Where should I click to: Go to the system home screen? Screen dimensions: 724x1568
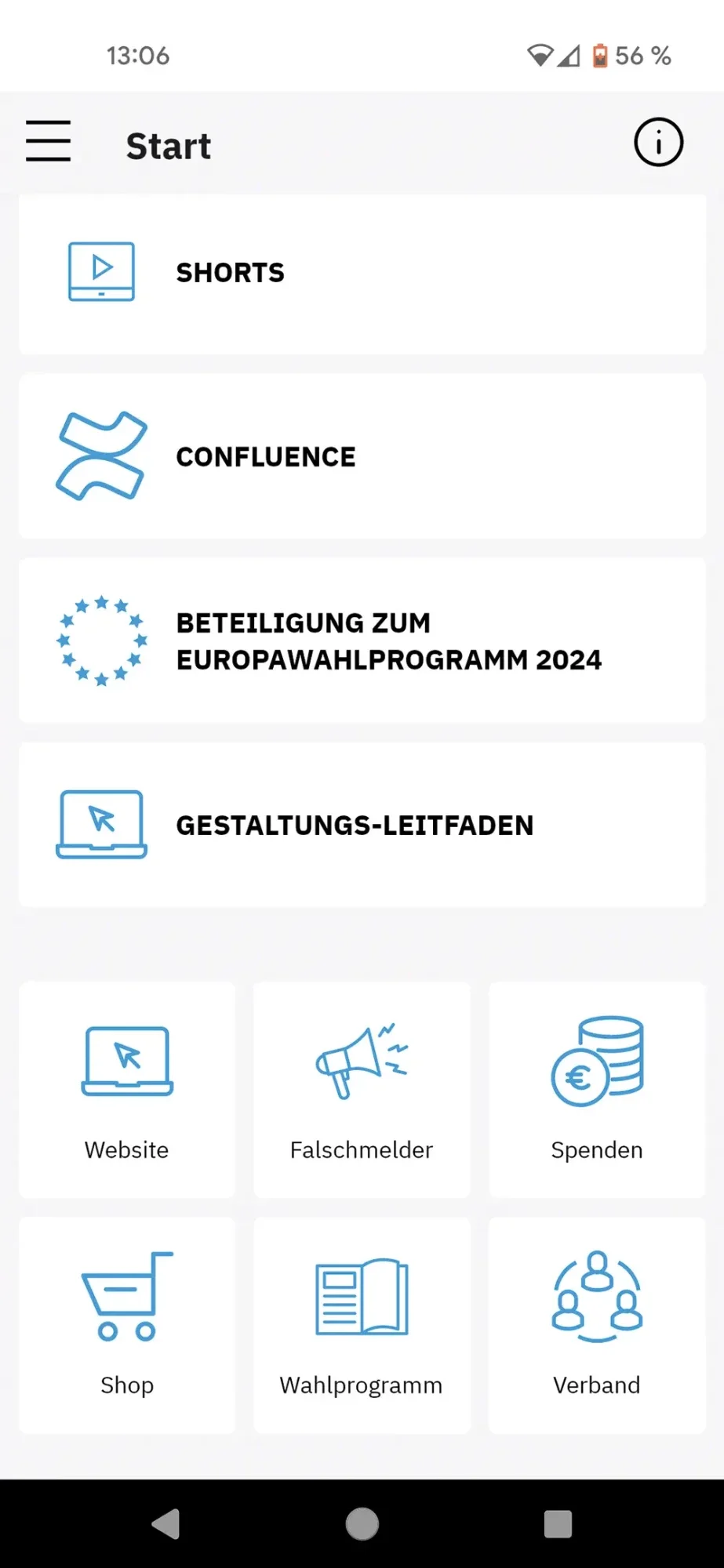(x=362, y=1524)
